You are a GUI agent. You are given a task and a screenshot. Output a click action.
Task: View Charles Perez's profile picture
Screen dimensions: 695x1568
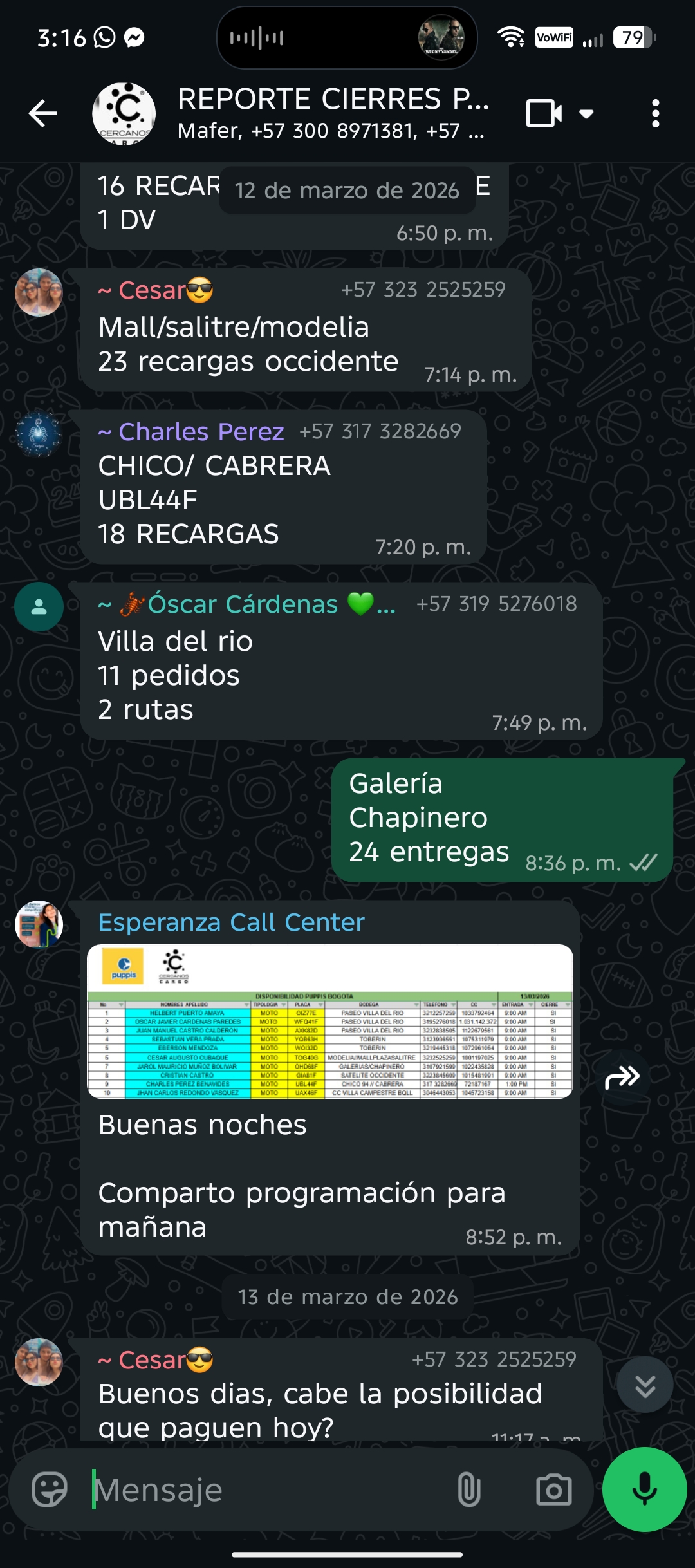coord(39,434)
